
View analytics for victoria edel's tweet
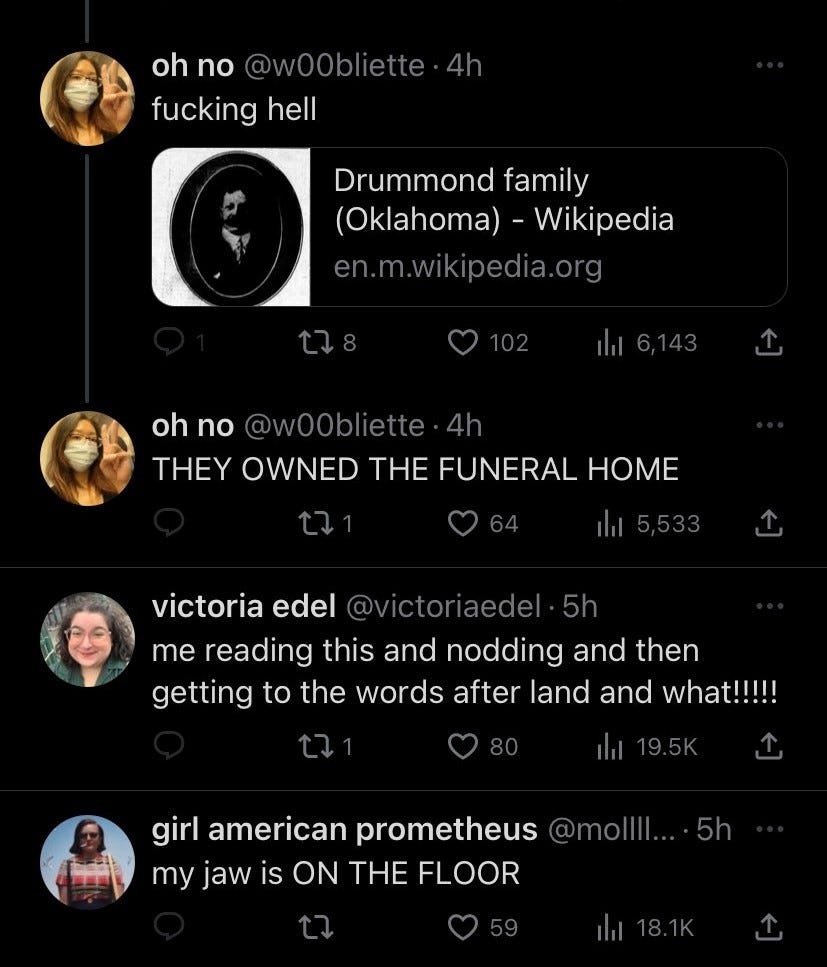pos(647,746)
